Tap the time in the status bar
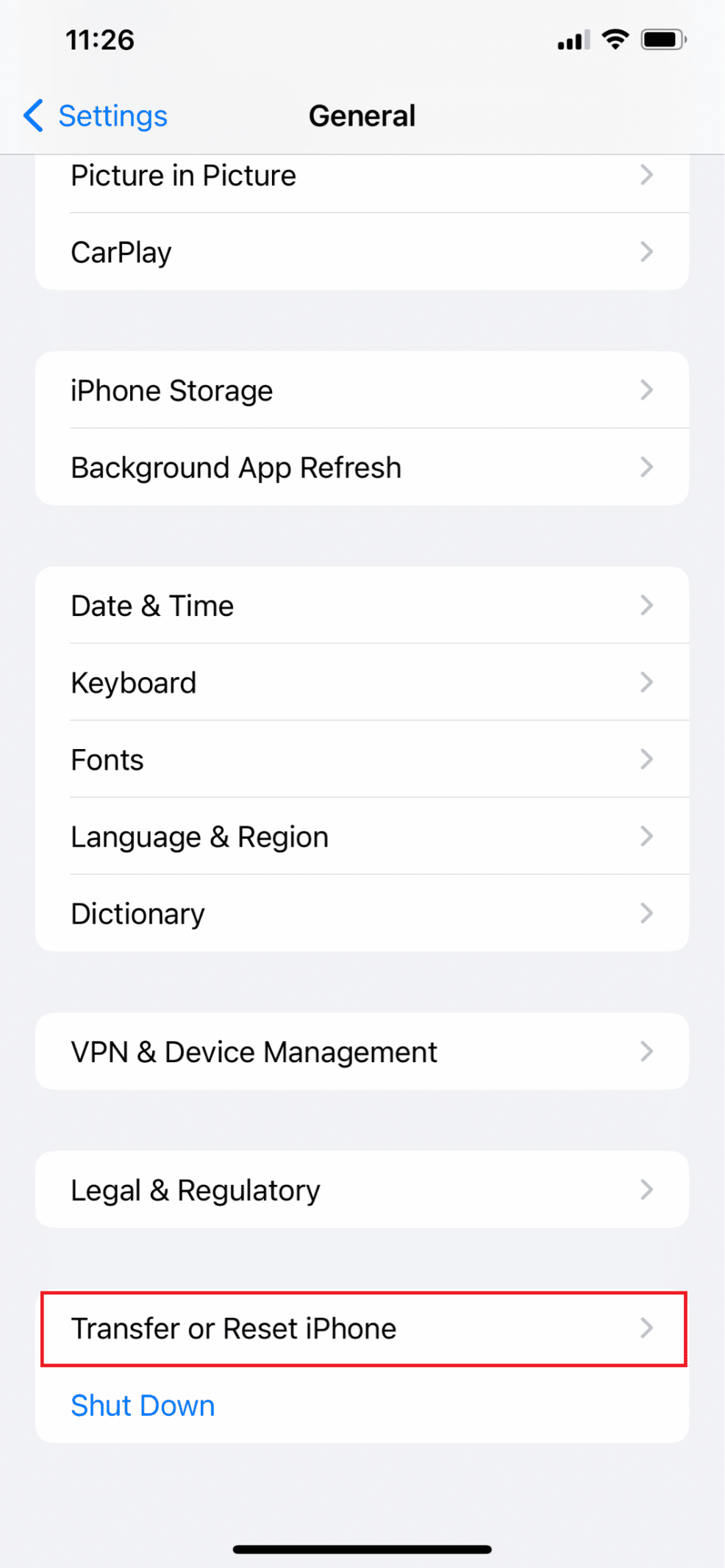The width and height of the screenshot is (725, 1568). pyautogui.click(x=101, y=40)
